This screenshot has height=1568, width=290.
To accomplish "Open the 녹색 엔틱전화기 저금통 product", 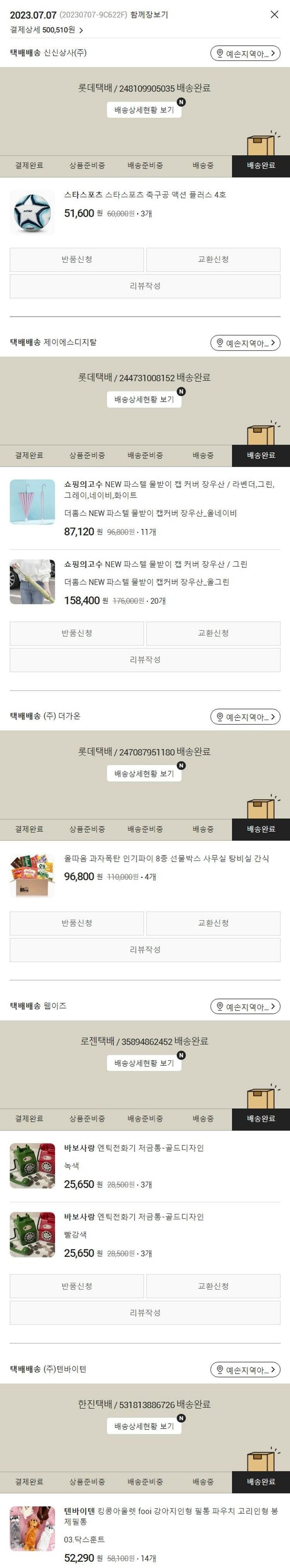I will 134,1148.
